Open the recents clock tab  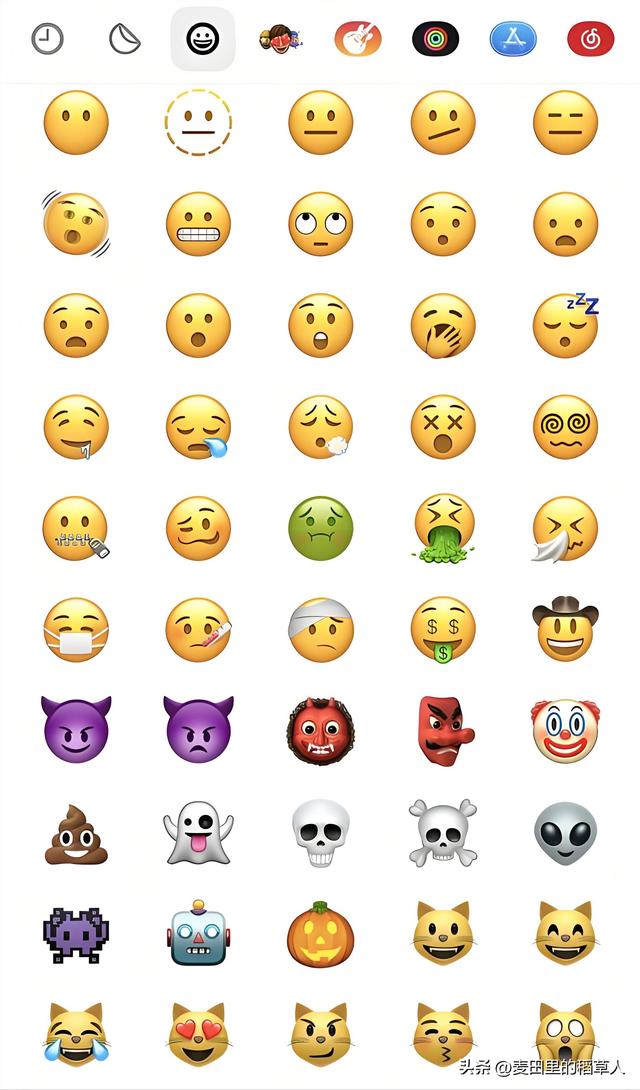47,40
